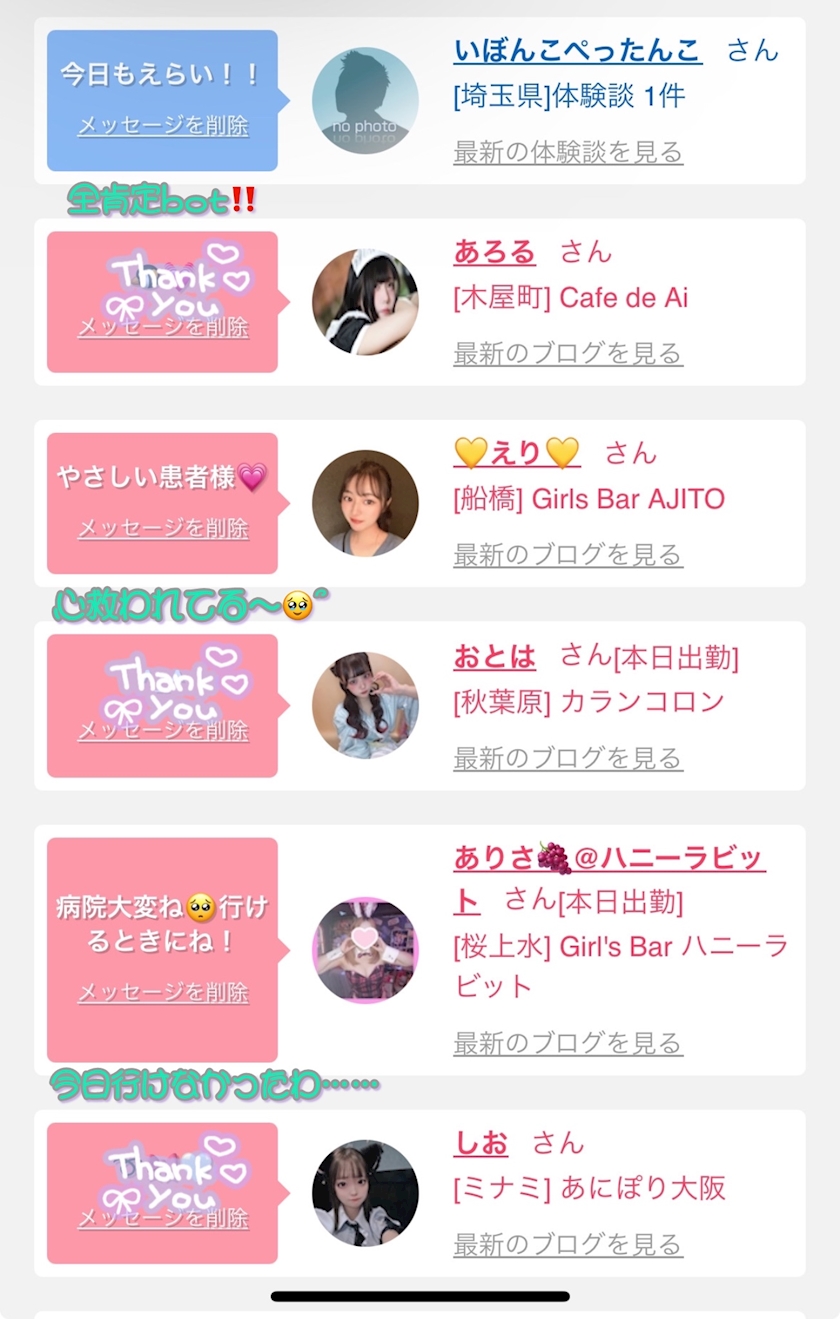This screenshot has height=1319, width=840.
Task: Open ありさ@ハニーラビット profile link
Action: click(609, 859)
